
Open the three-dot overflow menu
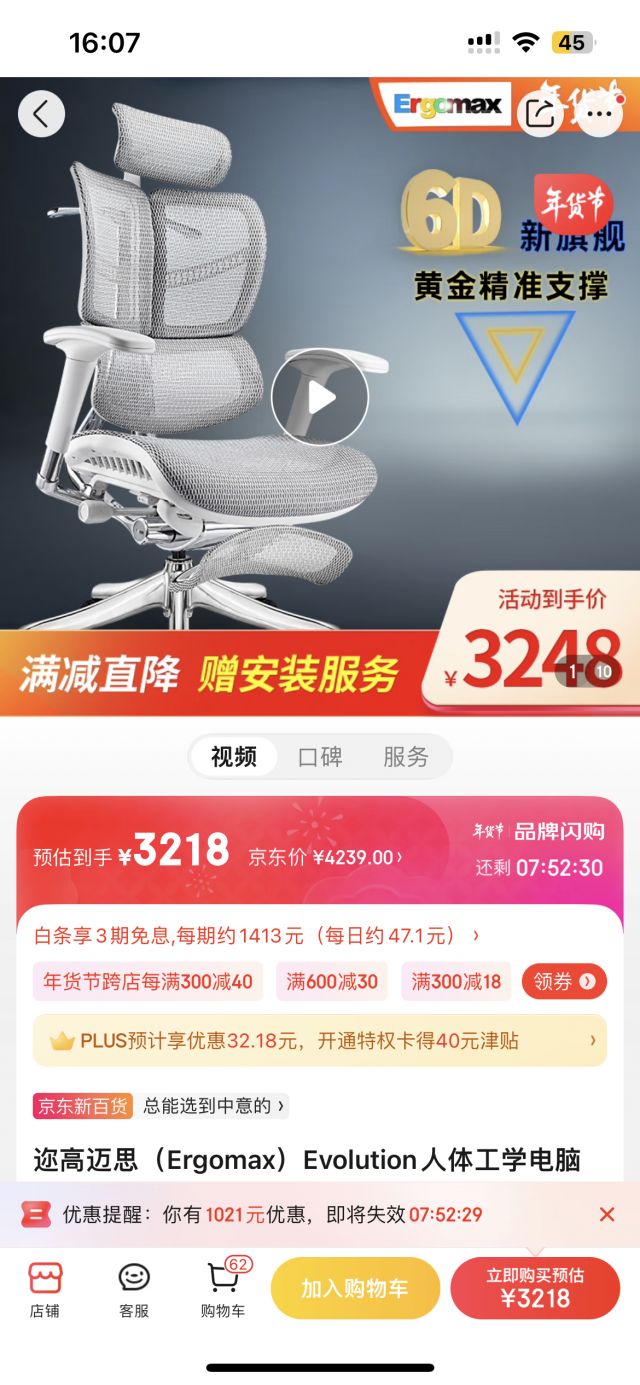click(x=598, y=114)
